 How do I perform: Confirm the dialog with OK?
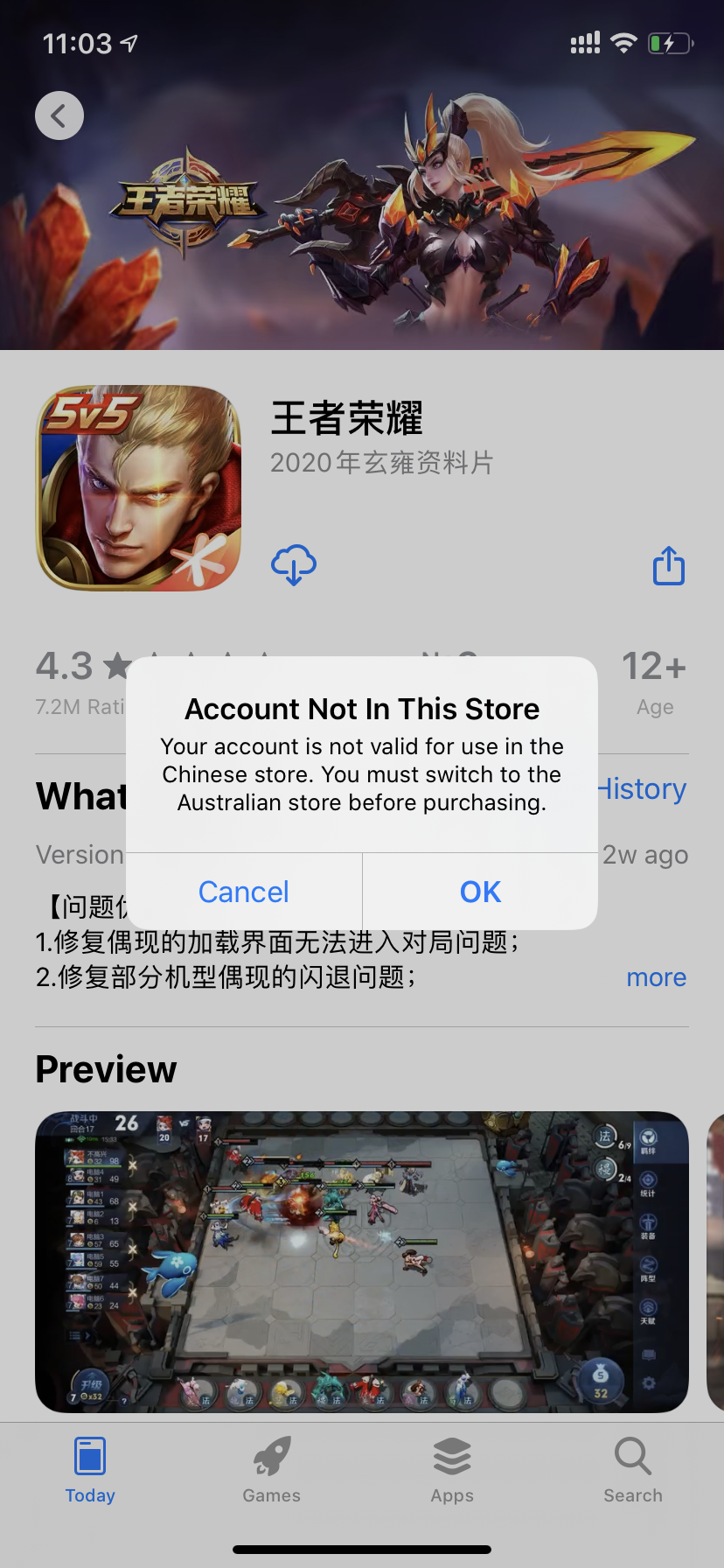[480, 892]
